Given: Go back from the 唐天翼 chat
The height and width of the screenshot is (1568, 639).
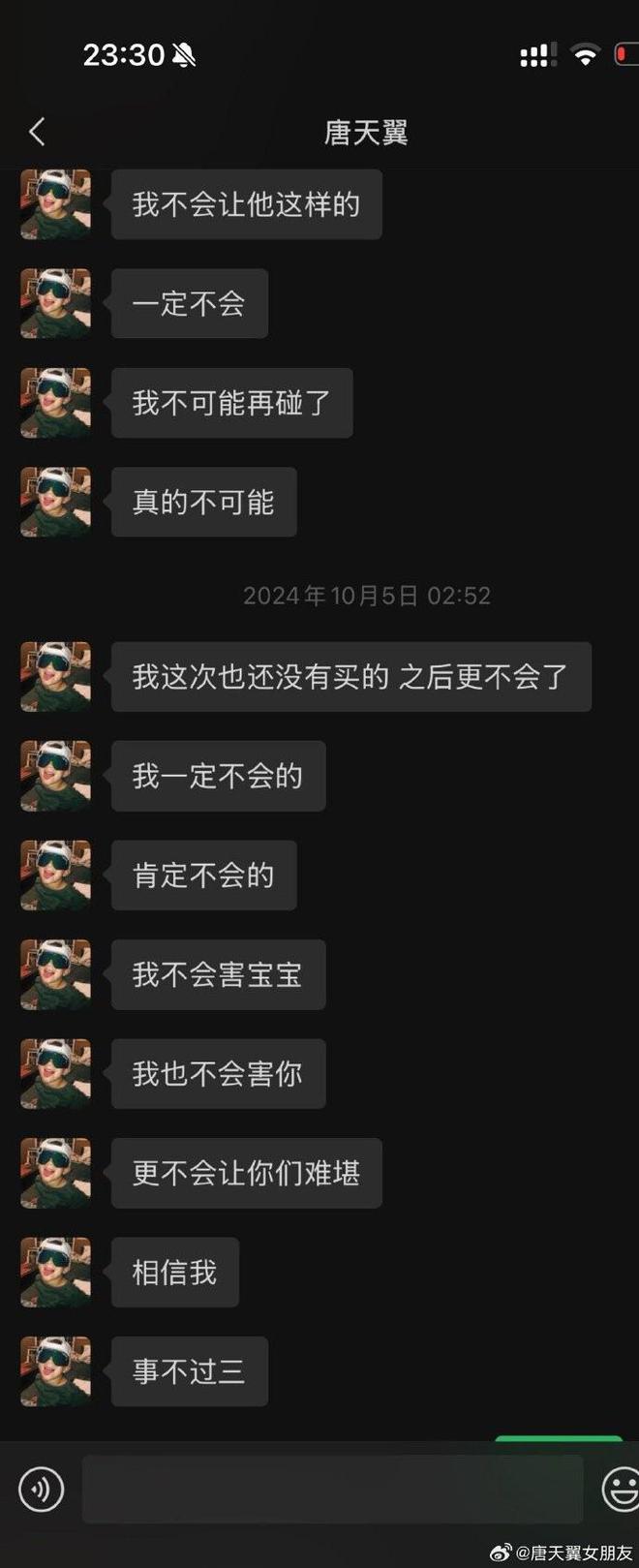Looking at the screenshot, I should click(x=37, y=132).
